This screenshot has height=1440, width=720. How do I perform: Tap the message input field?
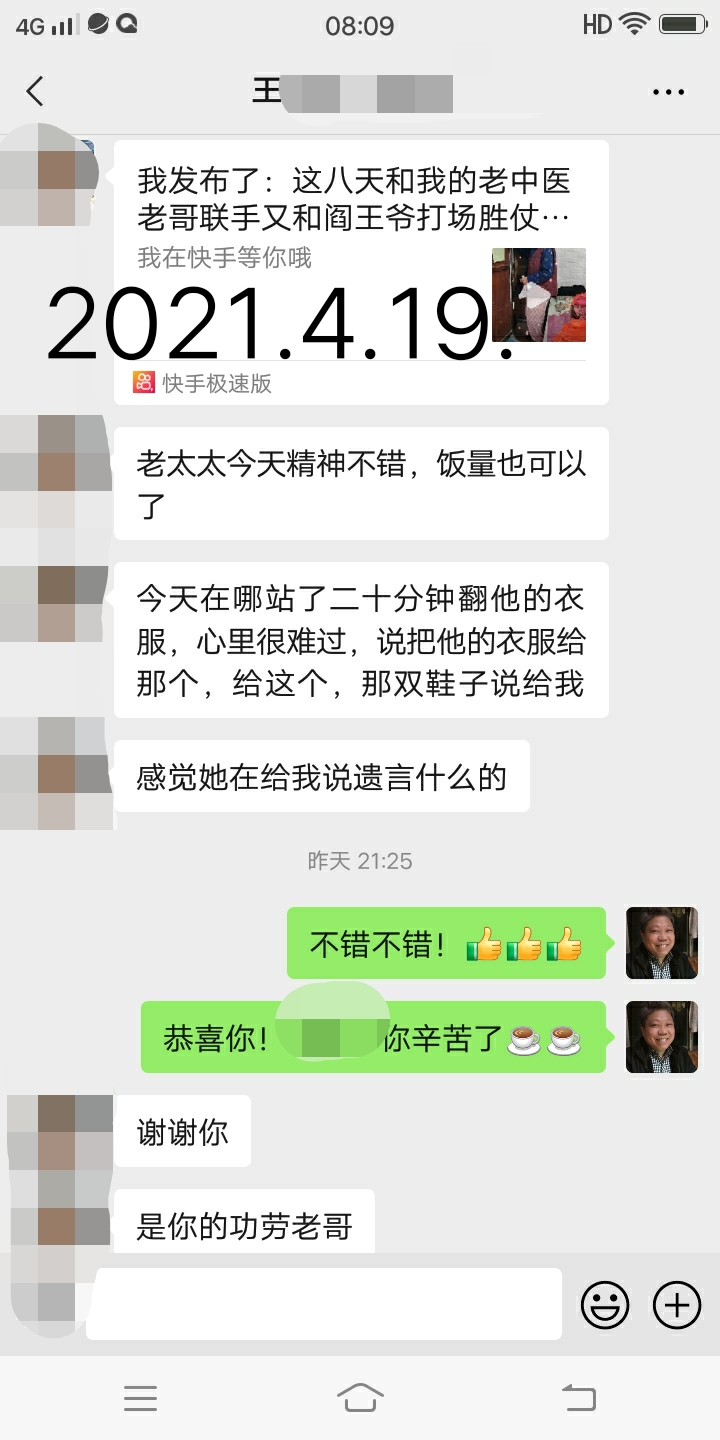tap(324, 1304)
